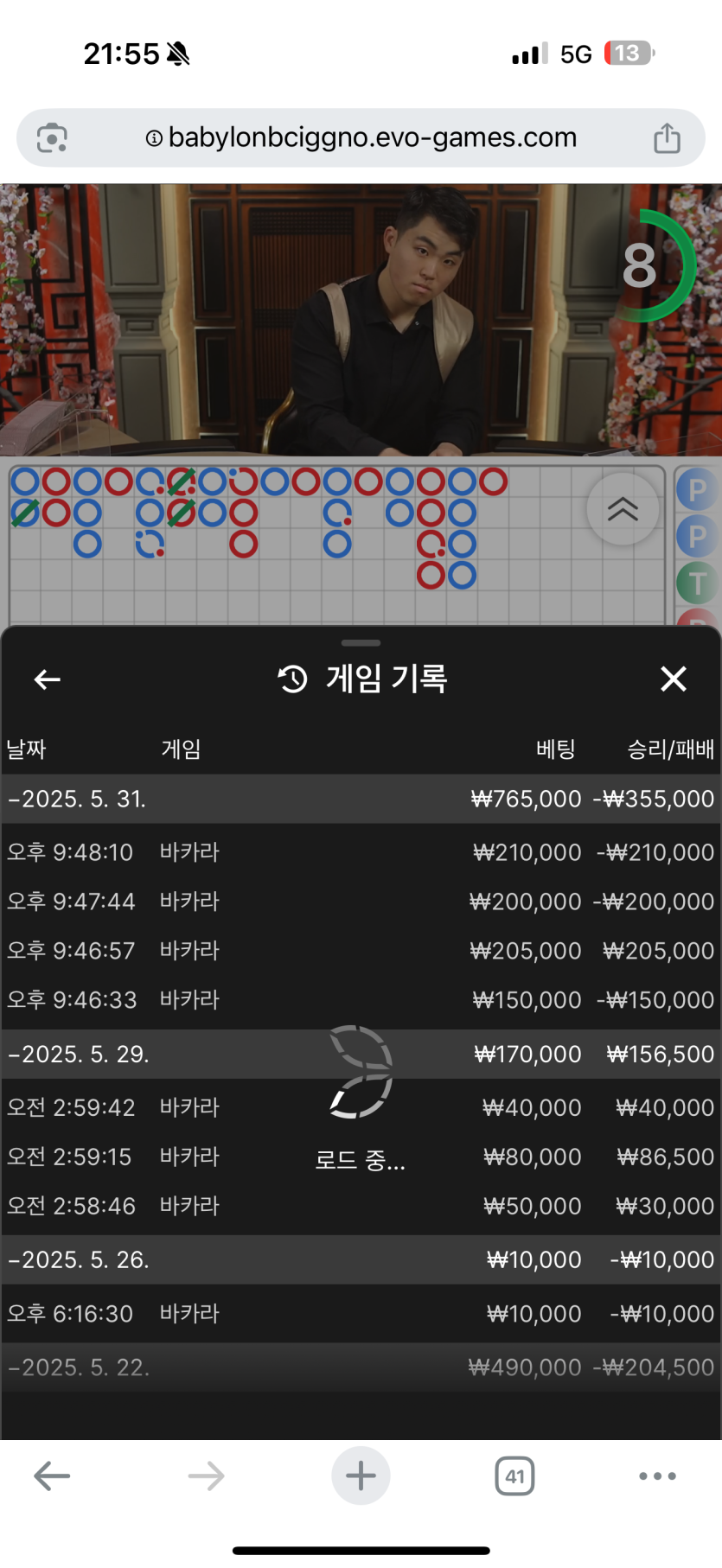Open the 오후 9:46:33 바카라 record
The height and width of the screenshot is (1568, 722).
[x=360, y=1000]
